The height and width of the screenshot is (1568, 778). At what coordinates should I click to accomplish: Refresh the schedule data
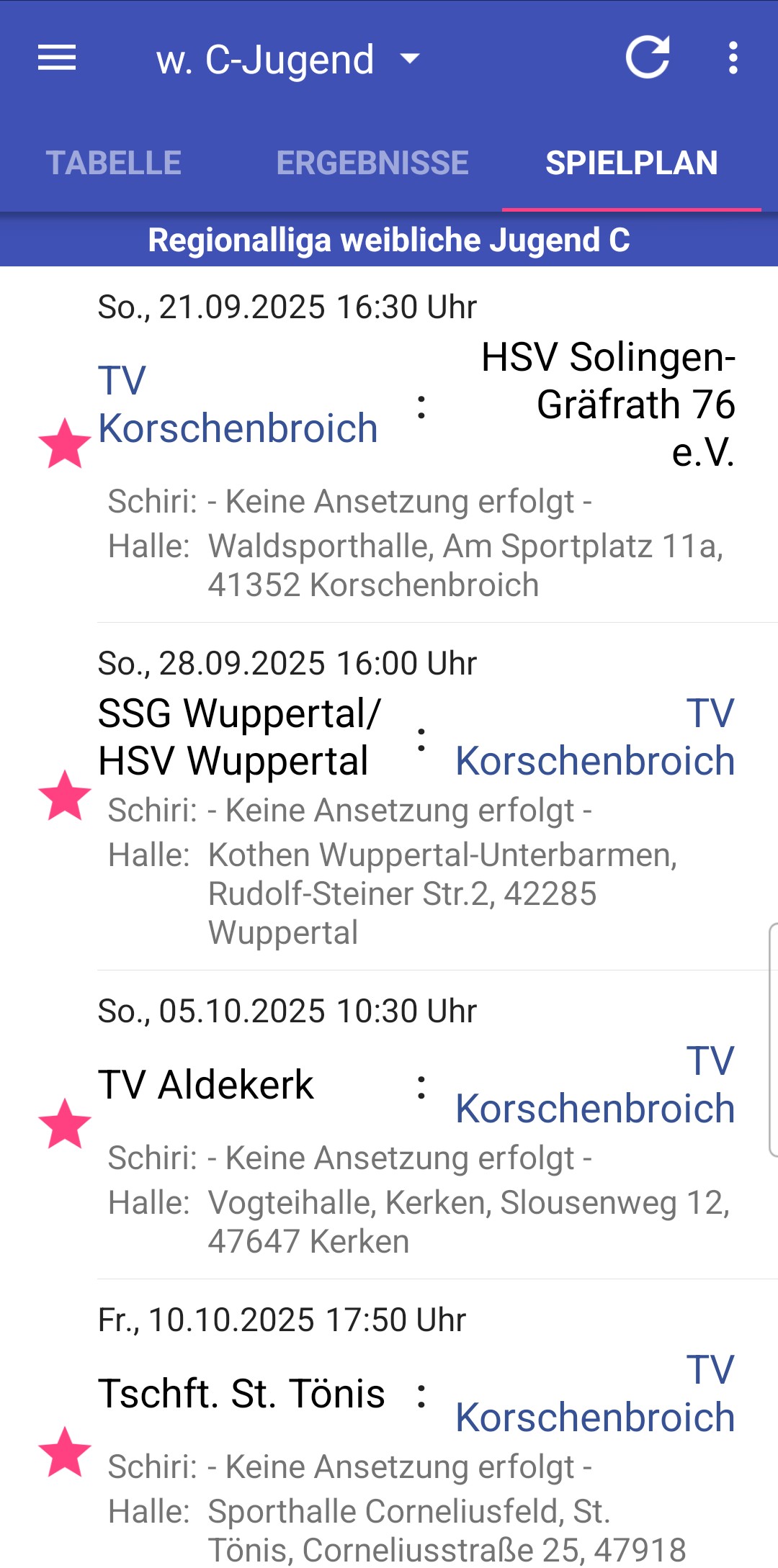648,58
